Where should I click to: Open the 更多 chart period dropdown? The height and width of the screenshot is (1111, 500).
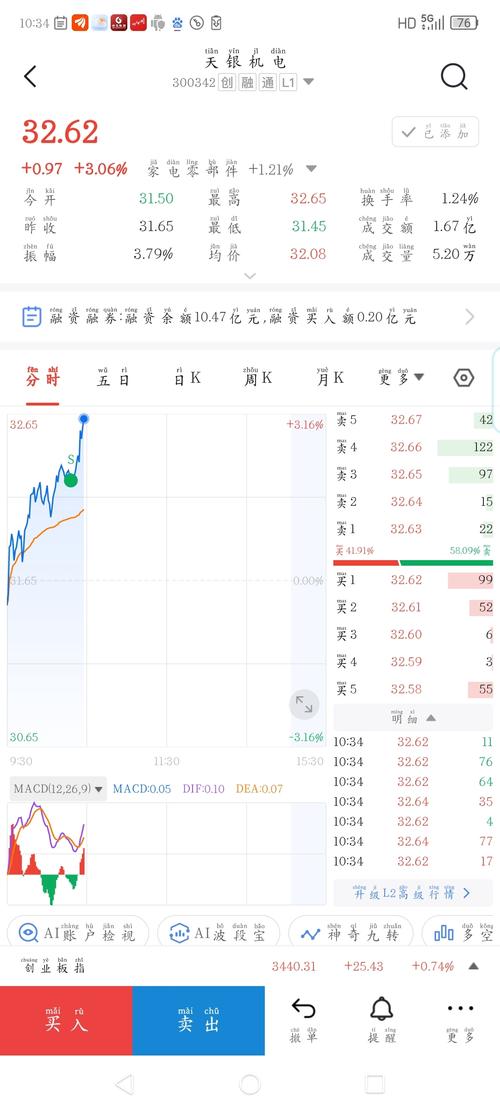click(x=402, y=376)
